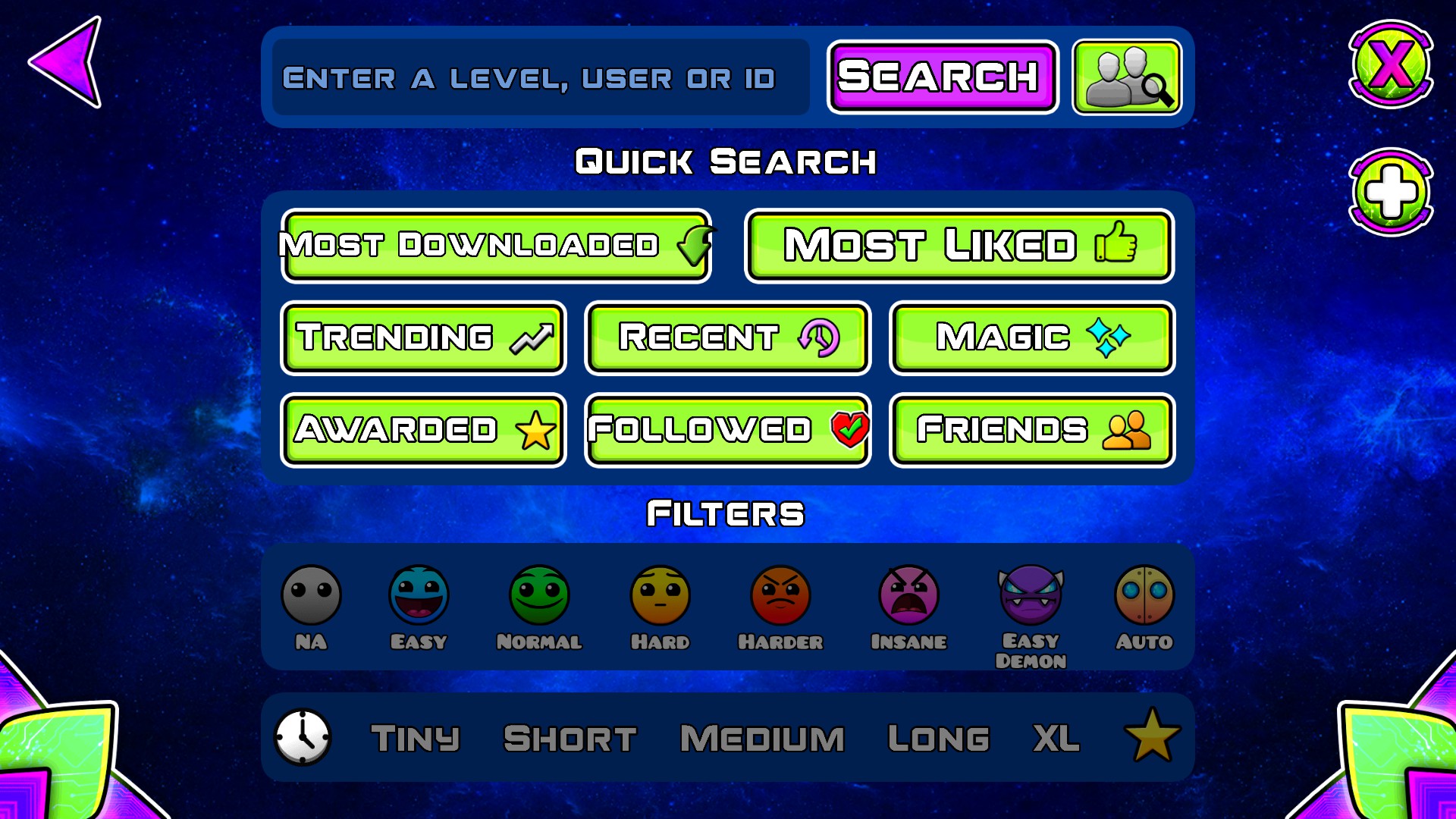Browse Most Liked levels
This screenshot has width=1456, height=819.
[959, 246]
